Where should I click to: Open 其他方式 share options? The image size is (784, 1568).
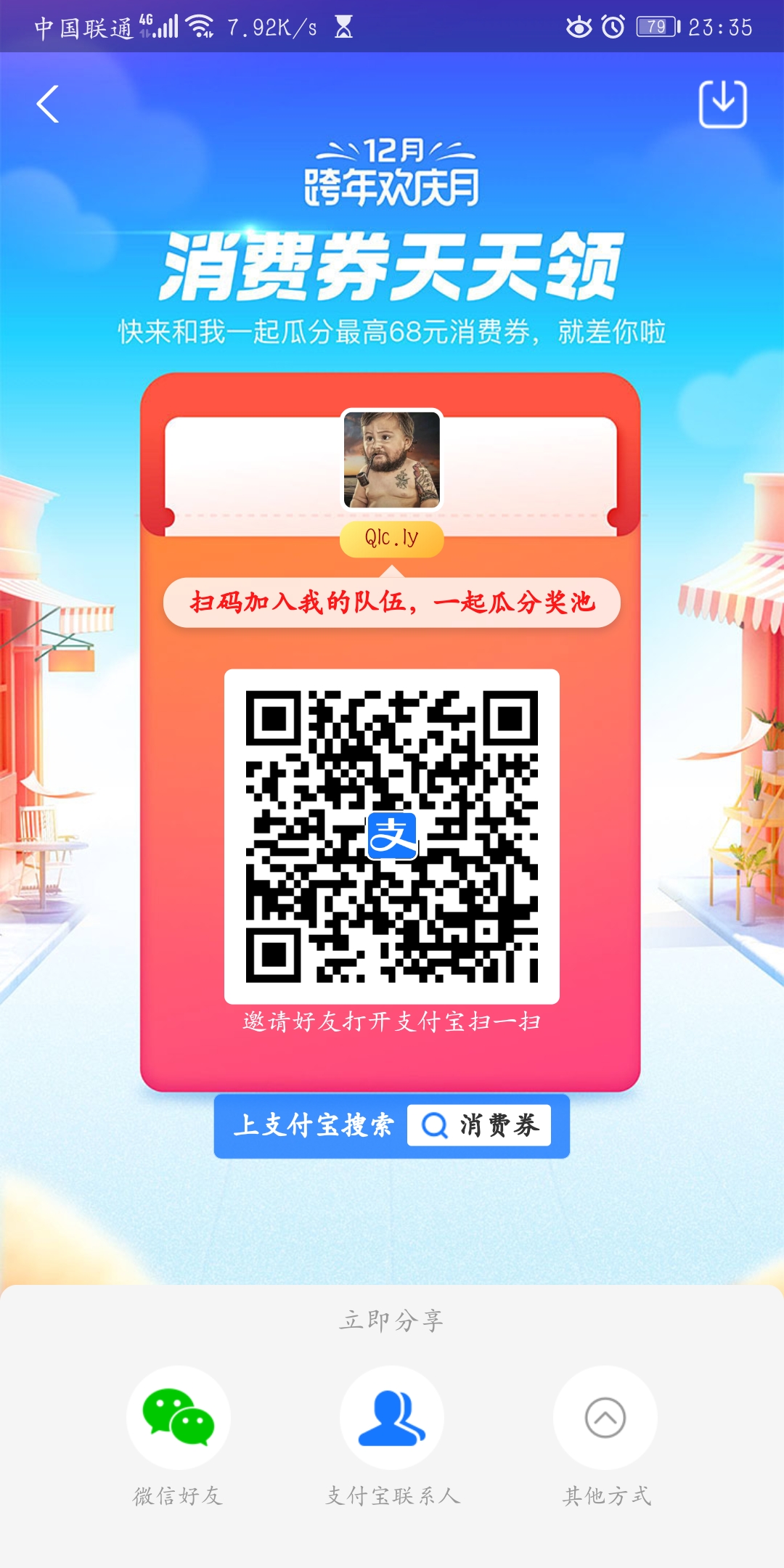[605, 1417]
